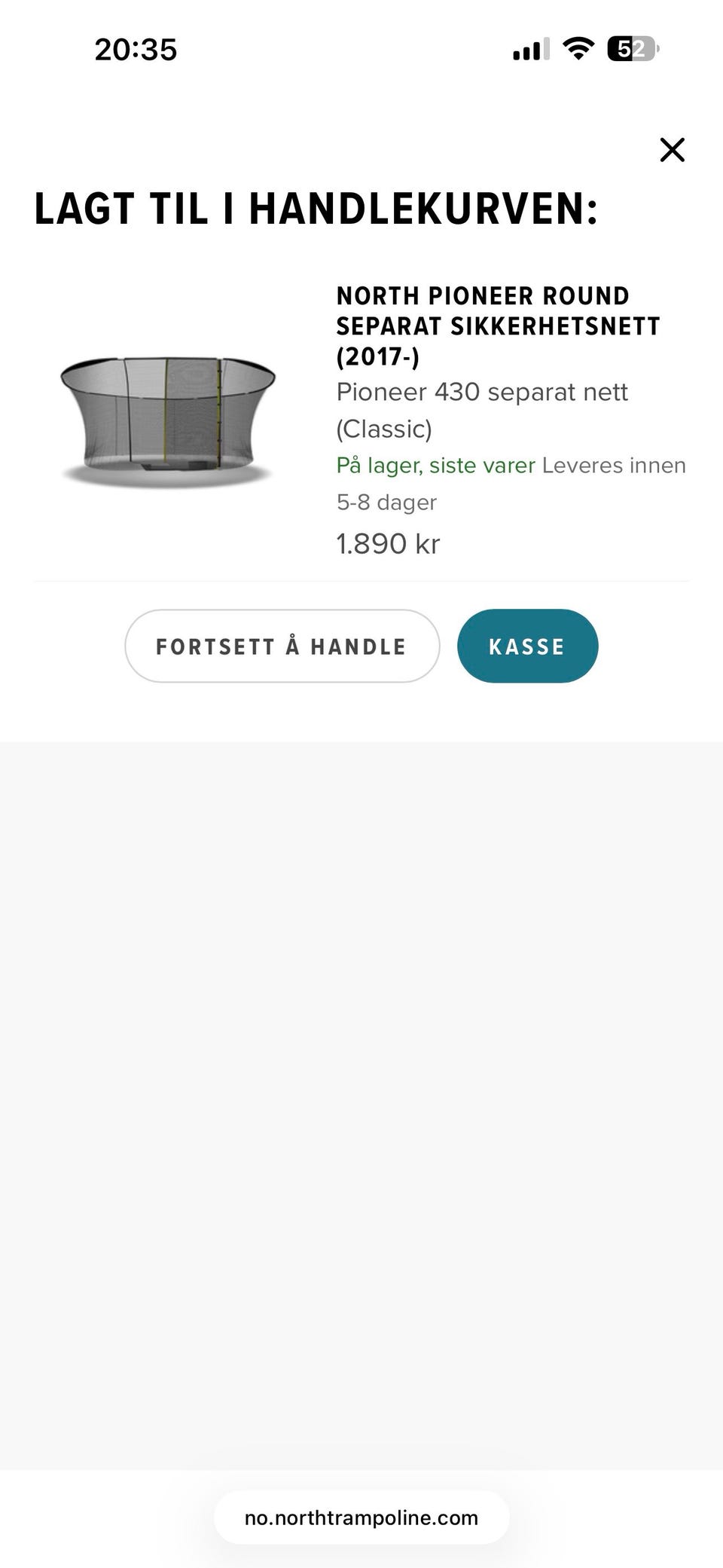Image resolution: width=723 pixels, height=1568 pixels.
Task: Tap the clock showing 20:35
Action: tap(136, 50)
